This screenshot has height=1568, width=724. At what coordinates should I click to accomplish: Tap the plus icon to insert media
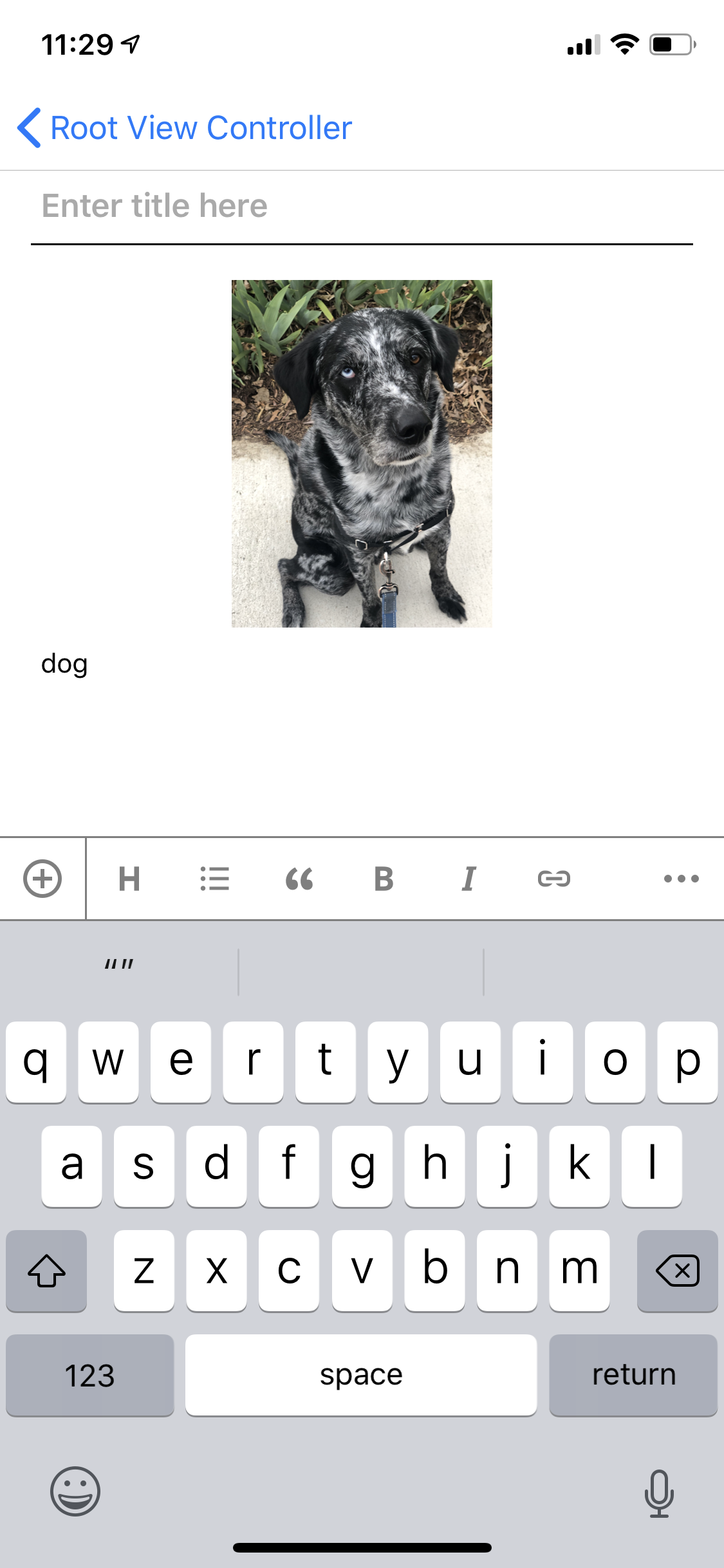[42, 879]
